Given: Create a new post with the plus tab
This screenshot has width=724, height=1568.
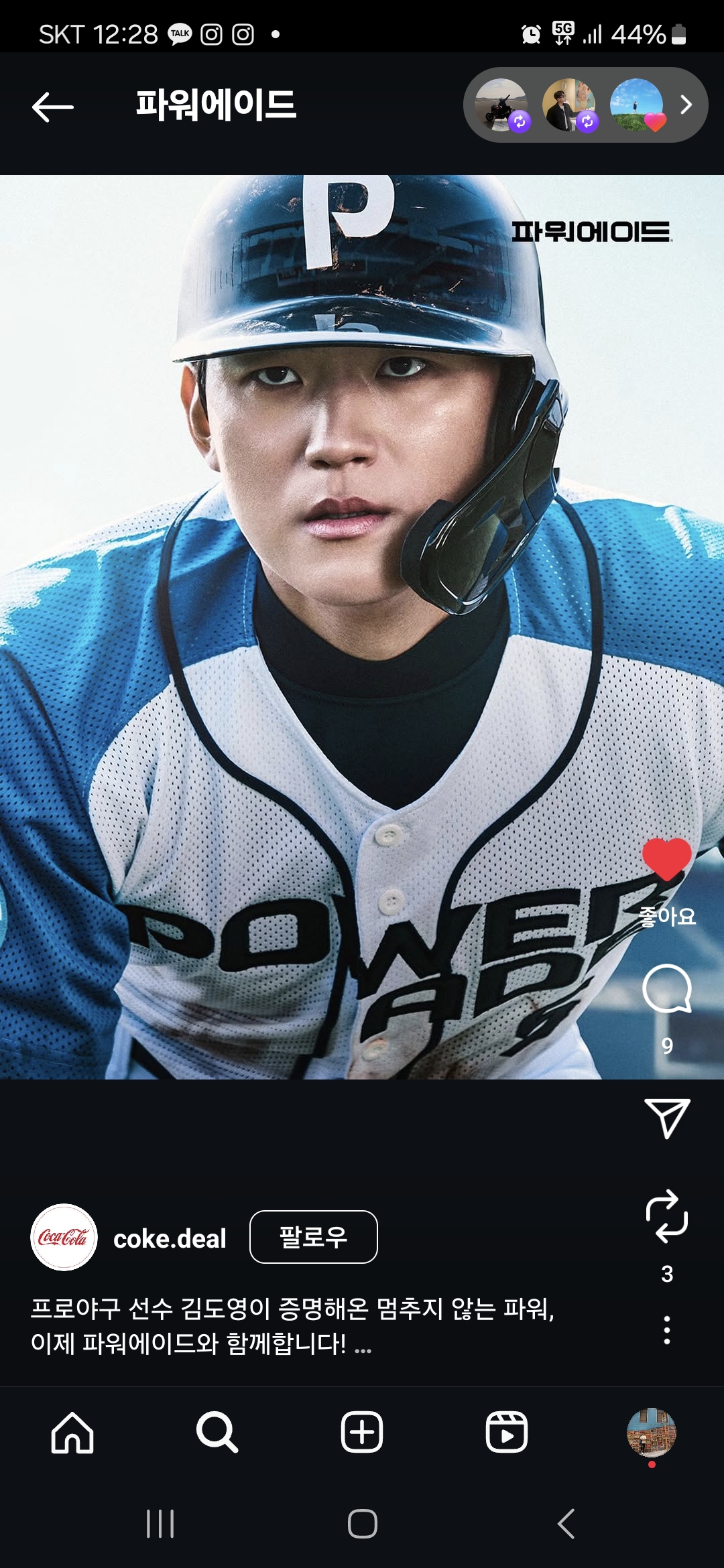Looking at the screenshot, I should pyautogui.click(x=362, y=1433).
